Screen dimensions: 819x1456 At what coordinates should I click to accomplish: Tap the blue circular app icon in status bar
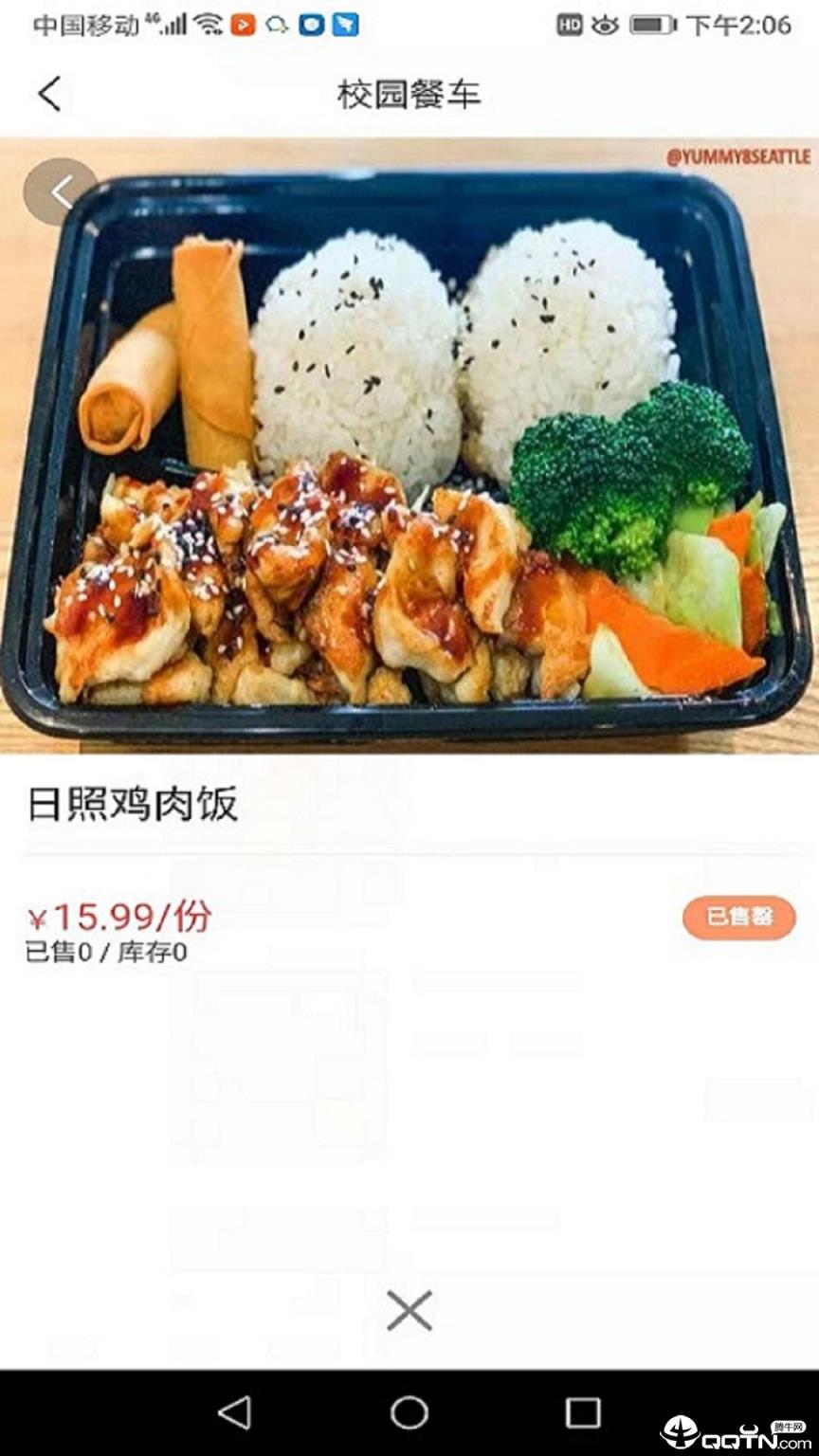pos(312,26)
